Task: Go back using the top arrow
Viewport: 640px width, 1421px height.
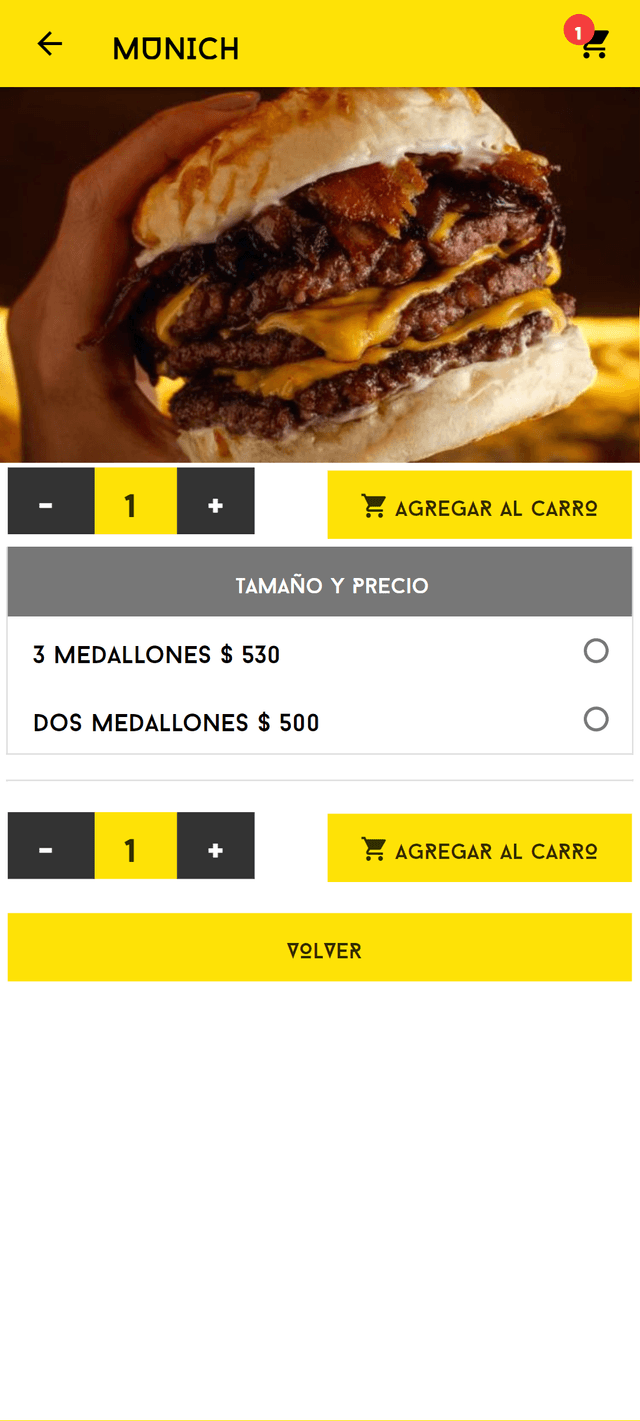Action: [x=49, y=44]
